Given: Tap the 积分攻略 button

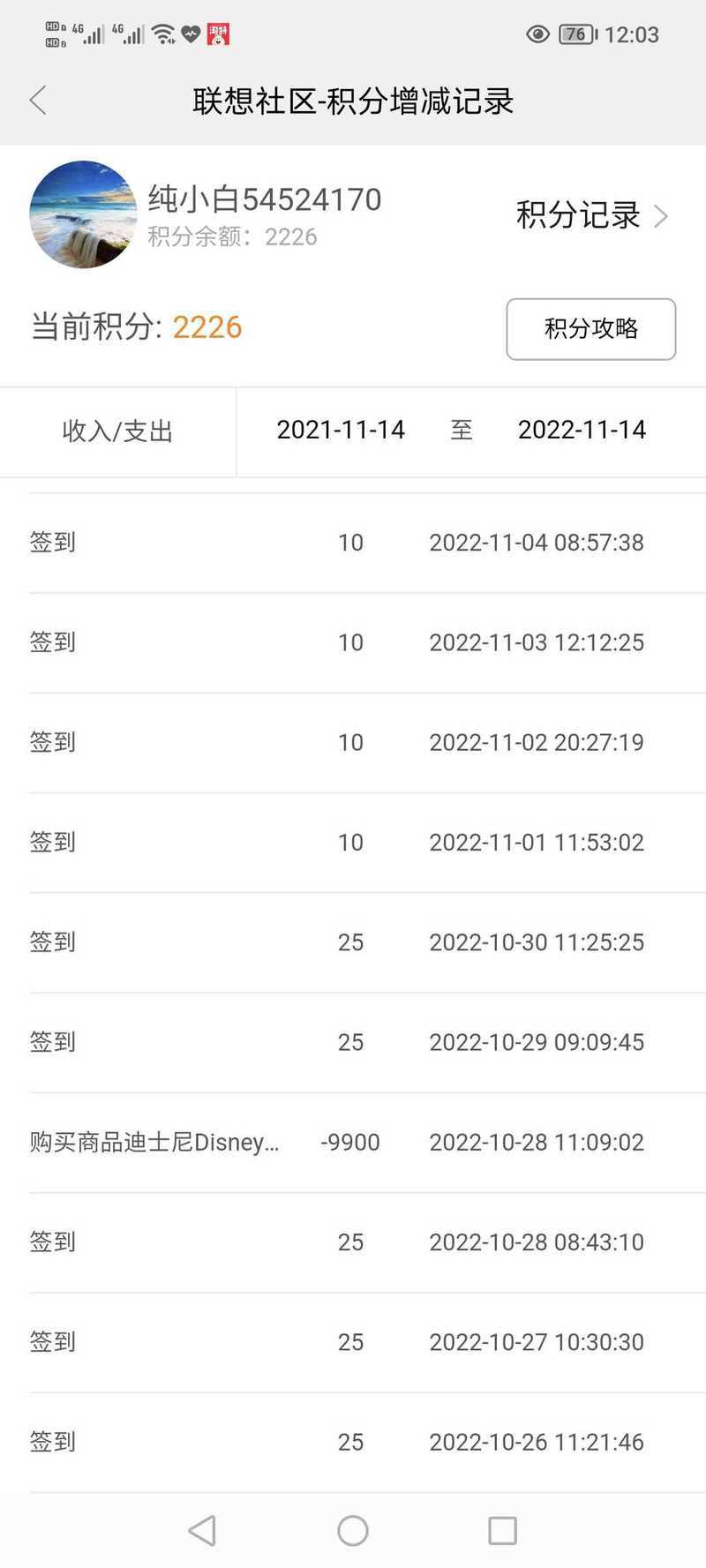Looking at the screenshot, I should 590,329.
